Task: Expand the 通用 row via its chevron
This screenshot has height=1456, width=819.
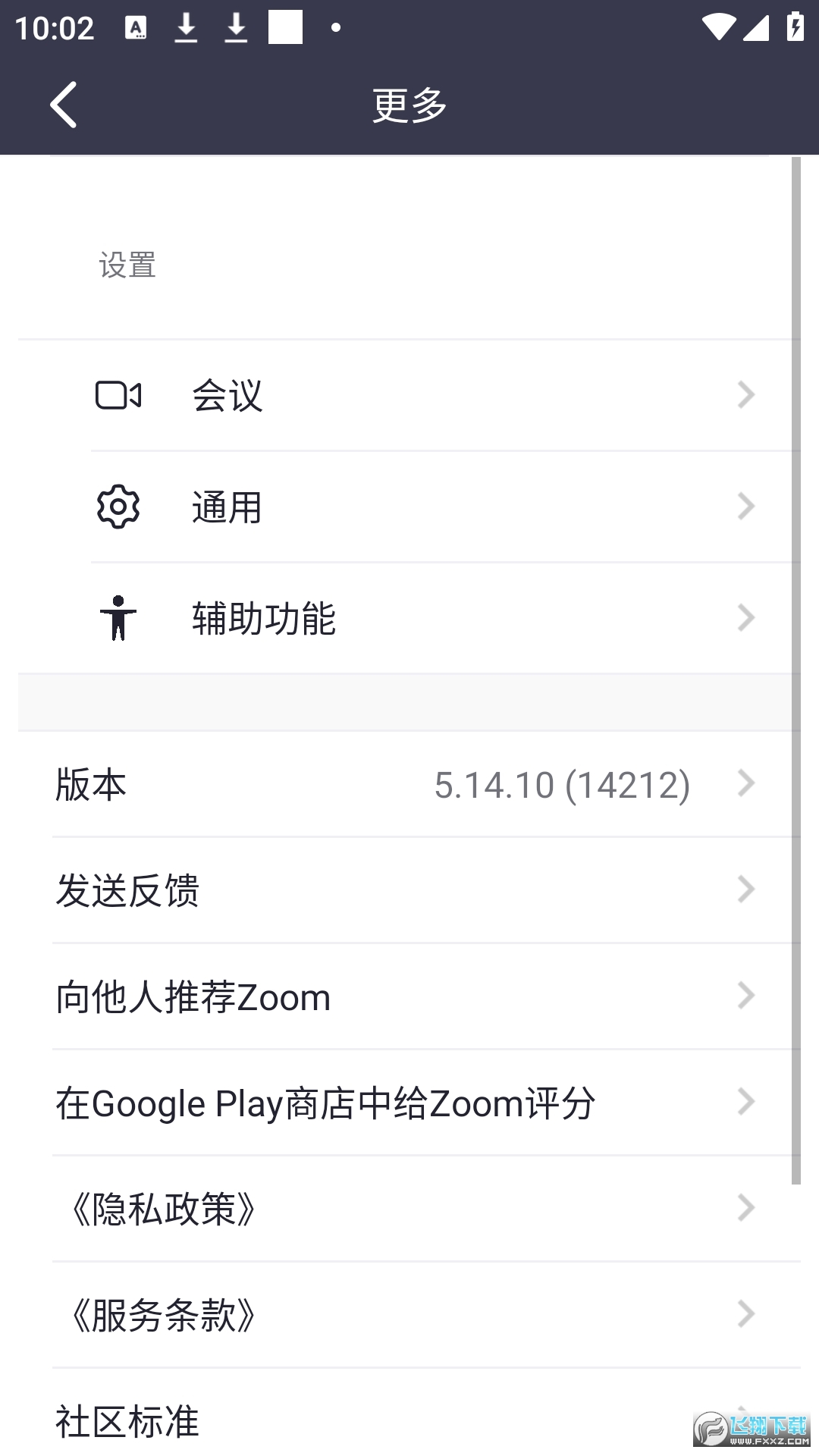Action: (746, 506)
